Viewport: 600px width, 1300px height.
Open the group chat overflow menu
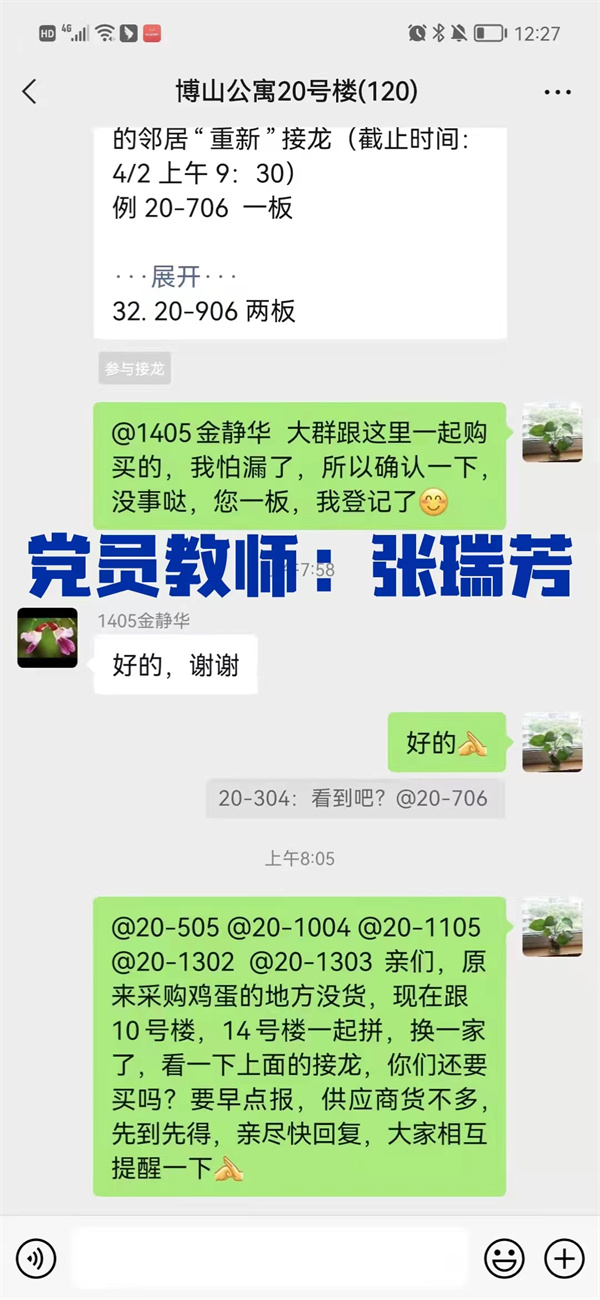click(x=557, y=92)
